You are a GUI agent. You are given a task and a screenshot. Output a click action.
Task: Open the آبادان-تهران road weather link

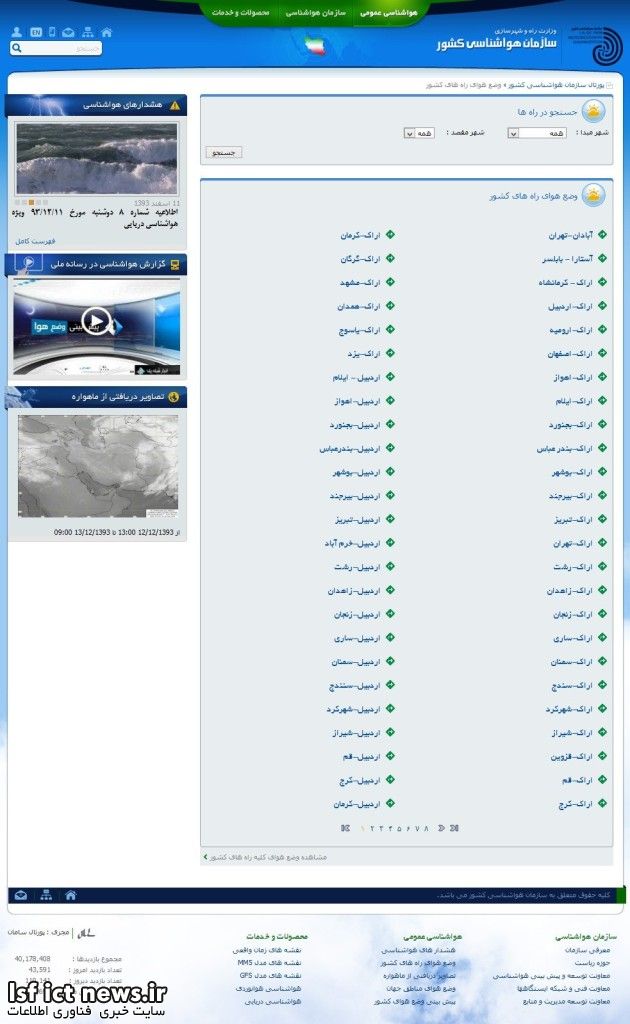(x=571, y=235)
